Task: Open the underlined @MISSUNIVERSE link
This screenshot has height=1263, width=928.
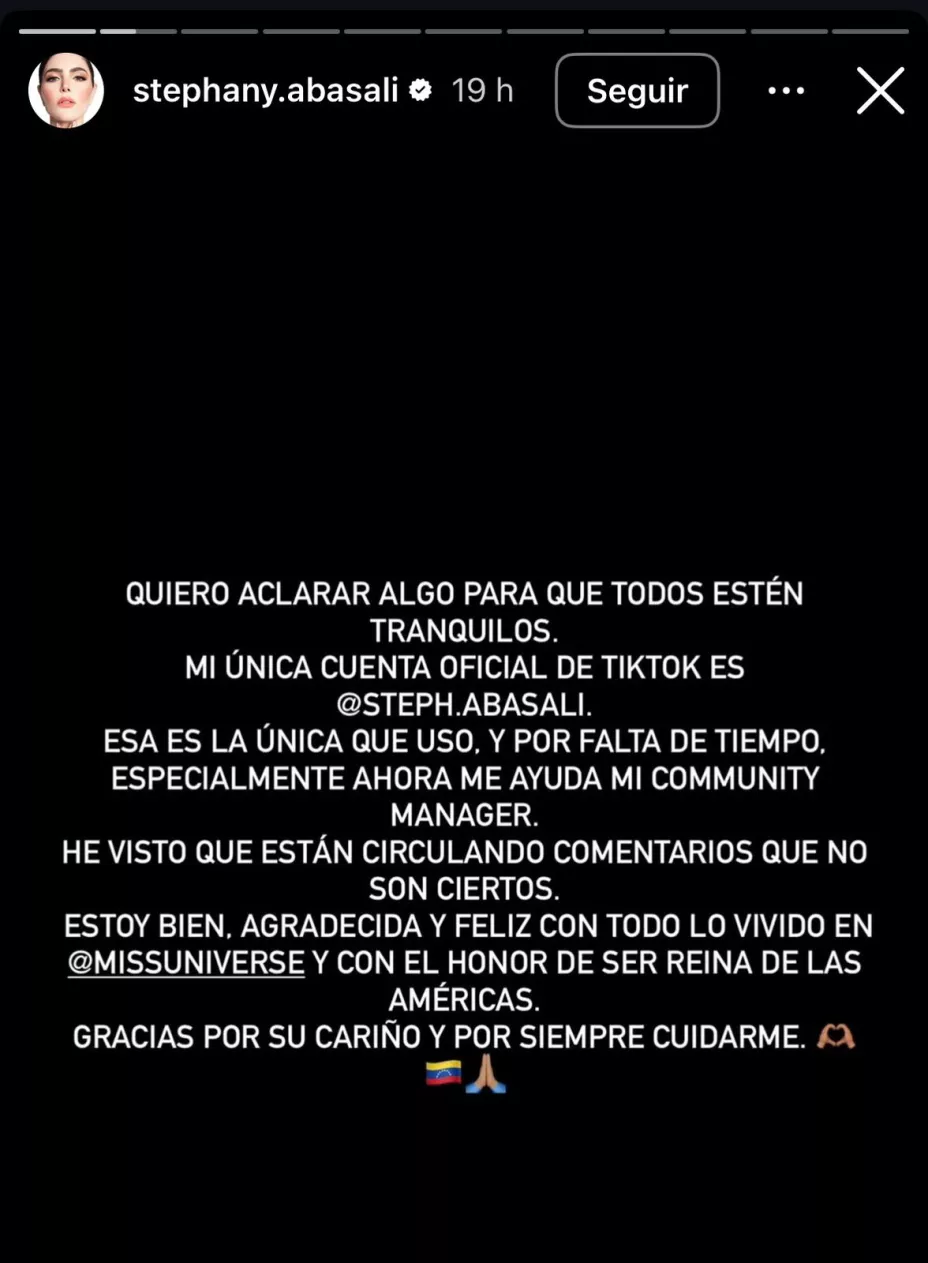Action: (186, 963)
